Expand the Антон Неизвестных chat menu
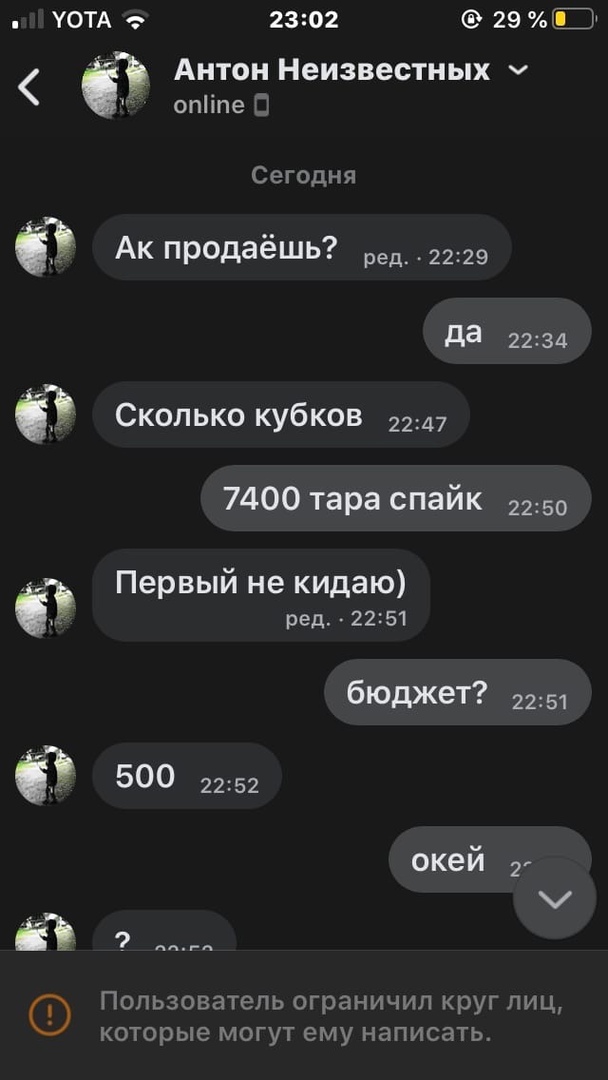 tap(518, 70)
